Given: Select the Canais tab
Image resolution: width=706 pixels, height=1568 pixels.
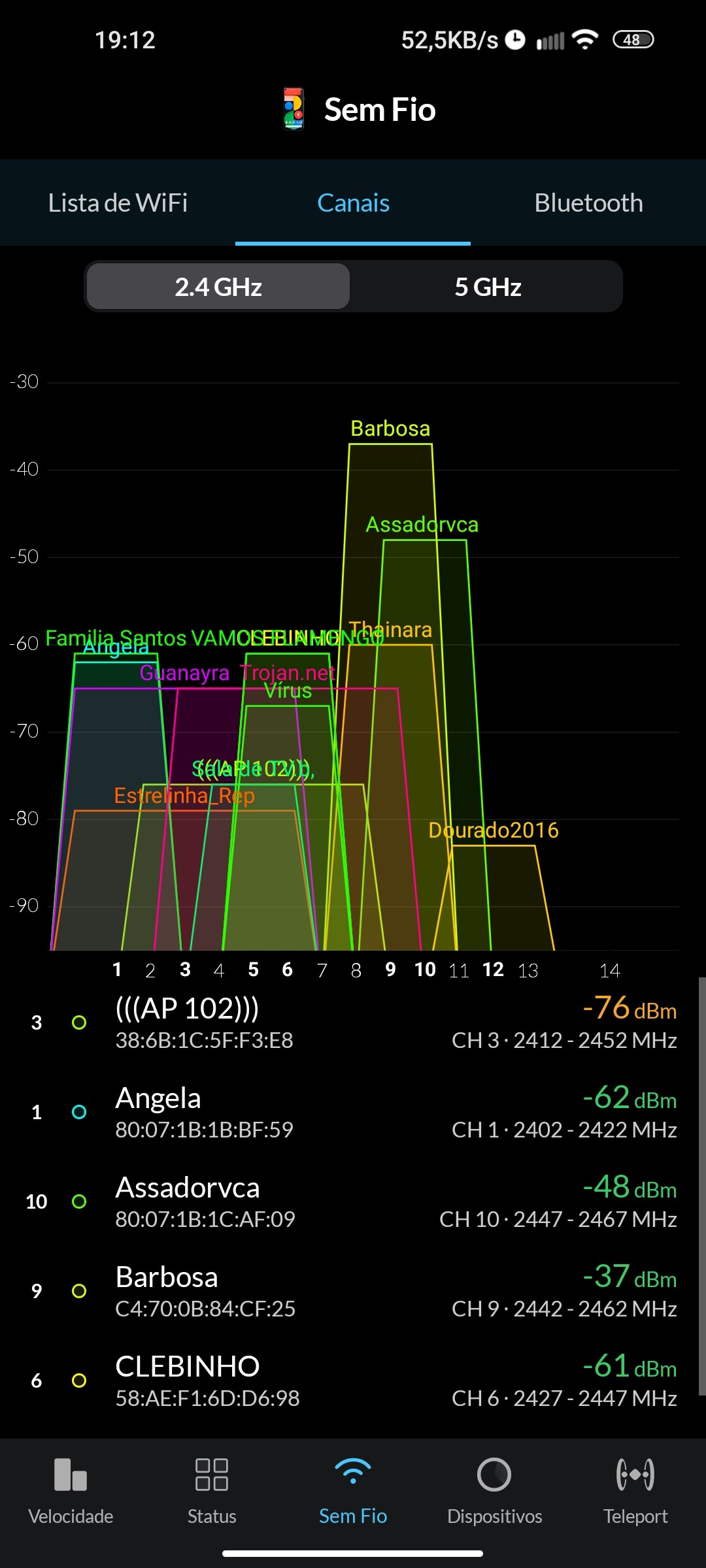Looking at the screenshot, I should pyautogui.click(x=353, y=203).
